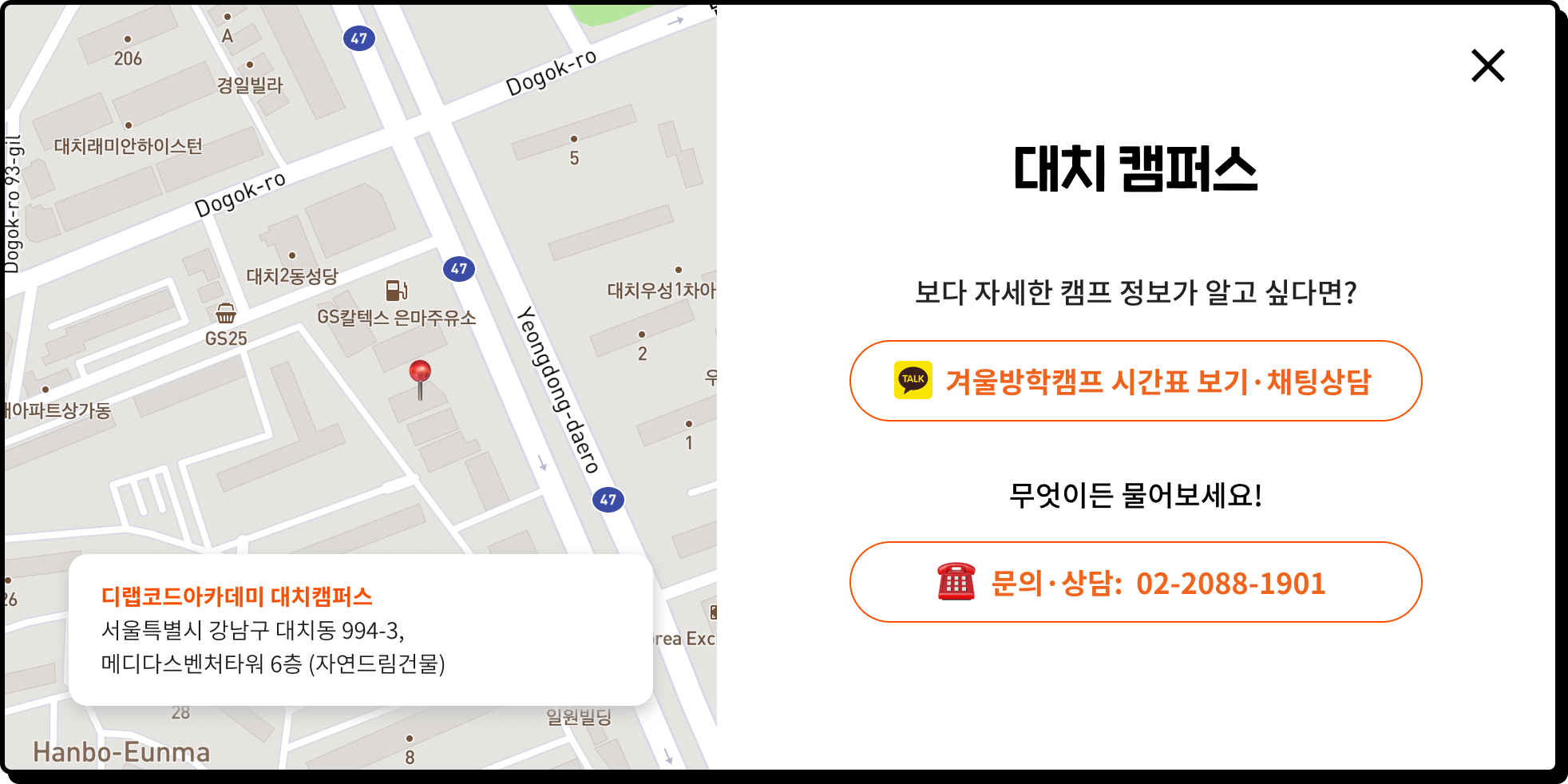The height and width of the screenshot is (784, 1568).
Task: Call 문의·상담 at 02-2088-1901
Action: click(x=1135, y=582)
